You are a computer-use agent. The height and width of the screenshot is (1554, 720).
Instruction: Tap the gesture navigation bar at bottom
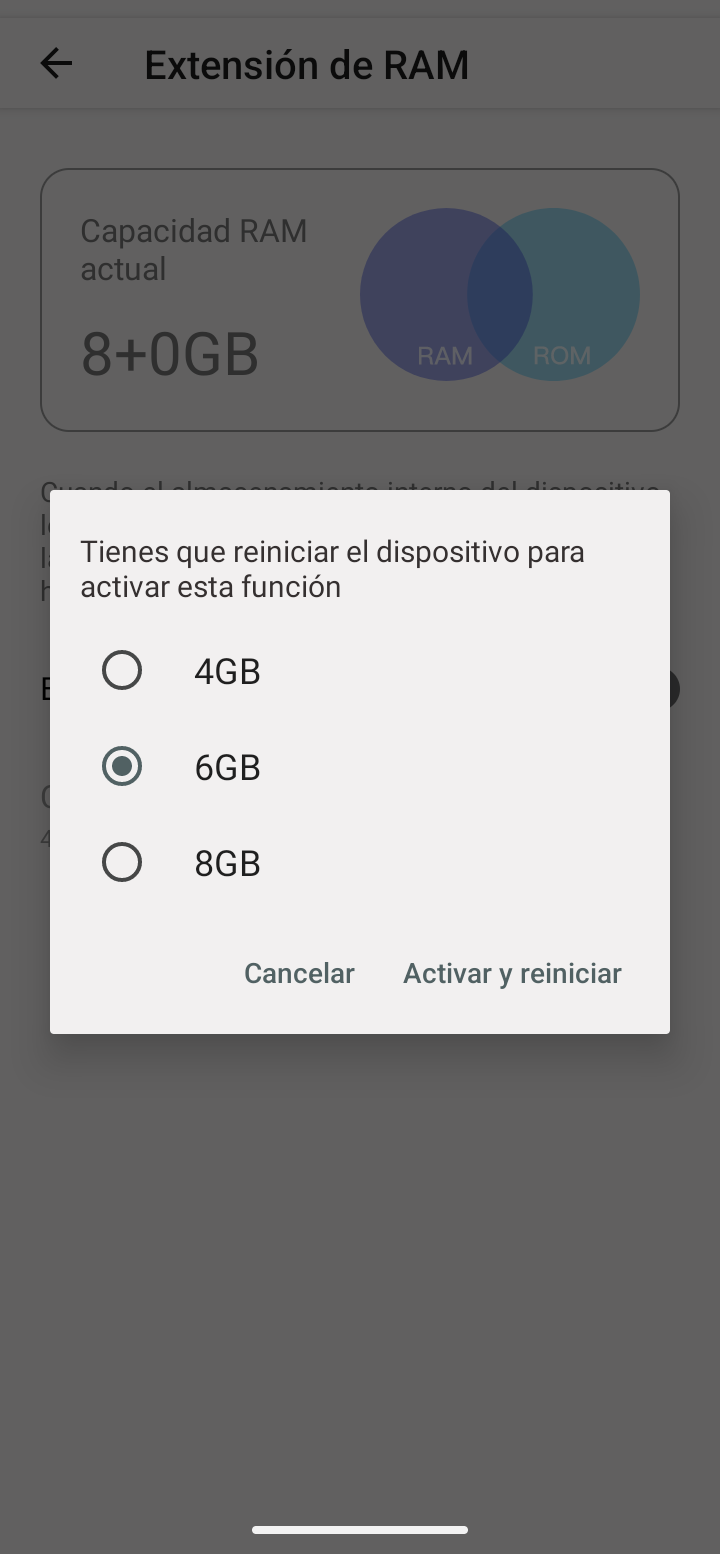[360, 1529]
